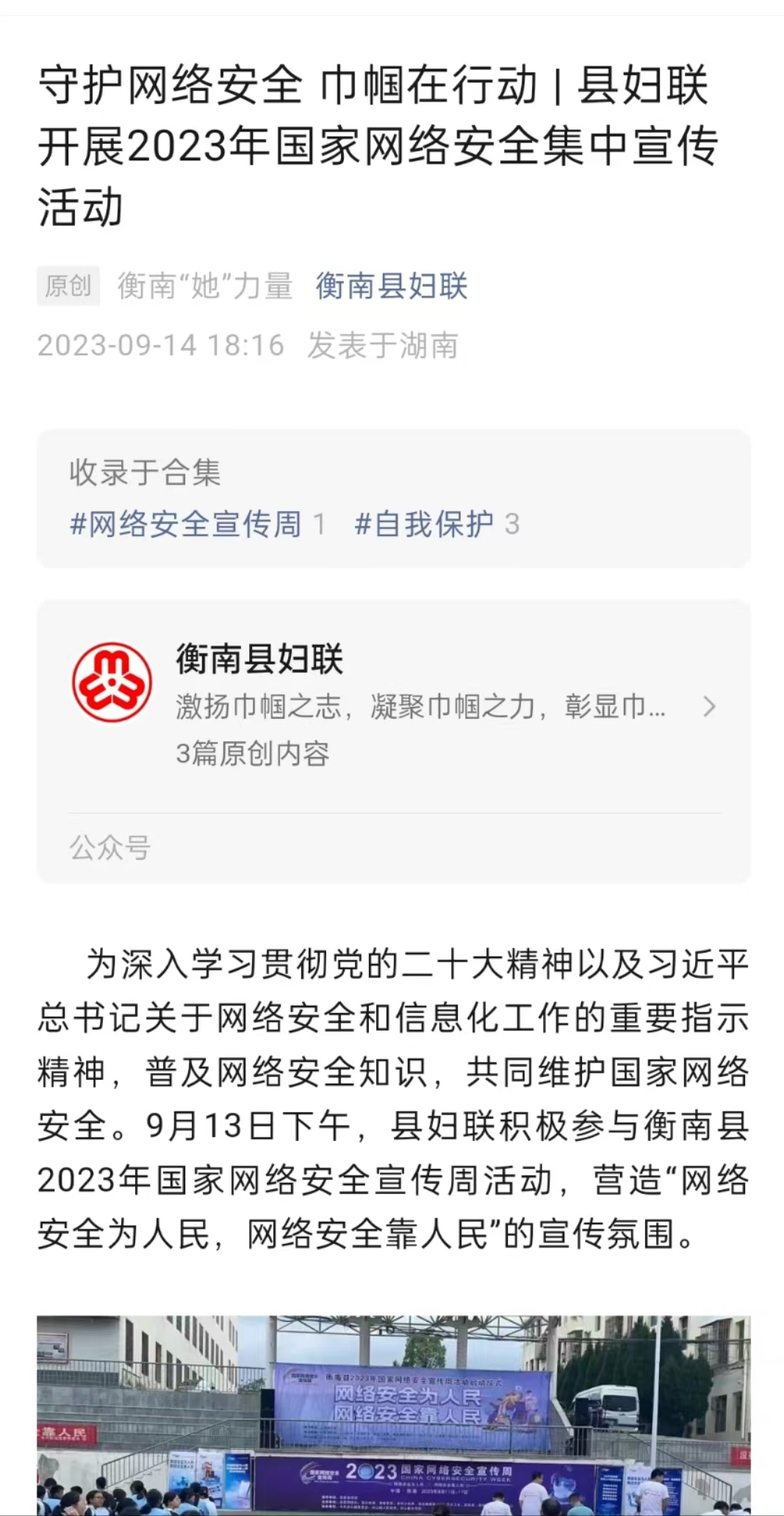
Task: Open the #自我保护 collection tag
Action: 424,524
